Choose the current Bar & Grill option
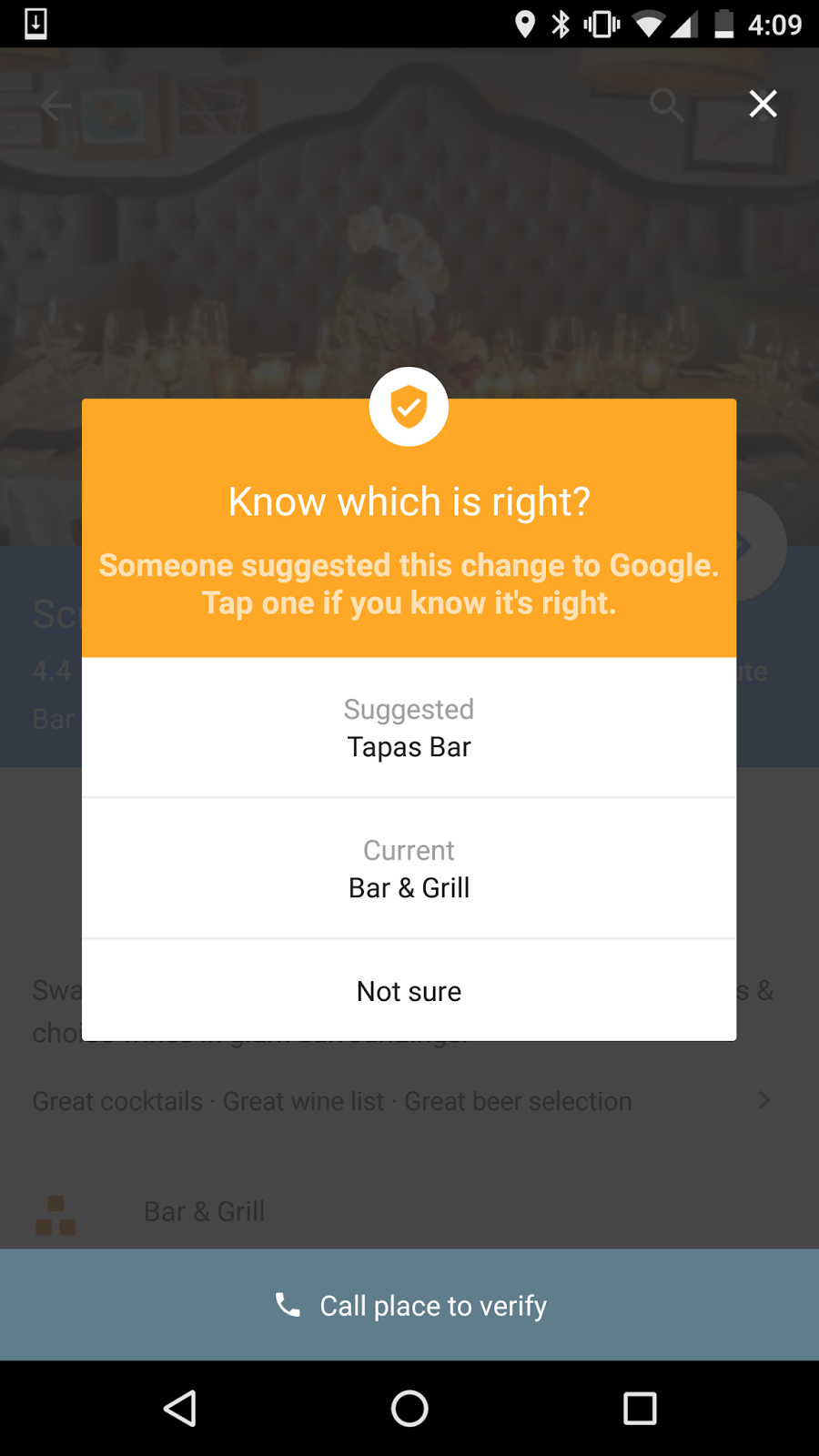 409,869
